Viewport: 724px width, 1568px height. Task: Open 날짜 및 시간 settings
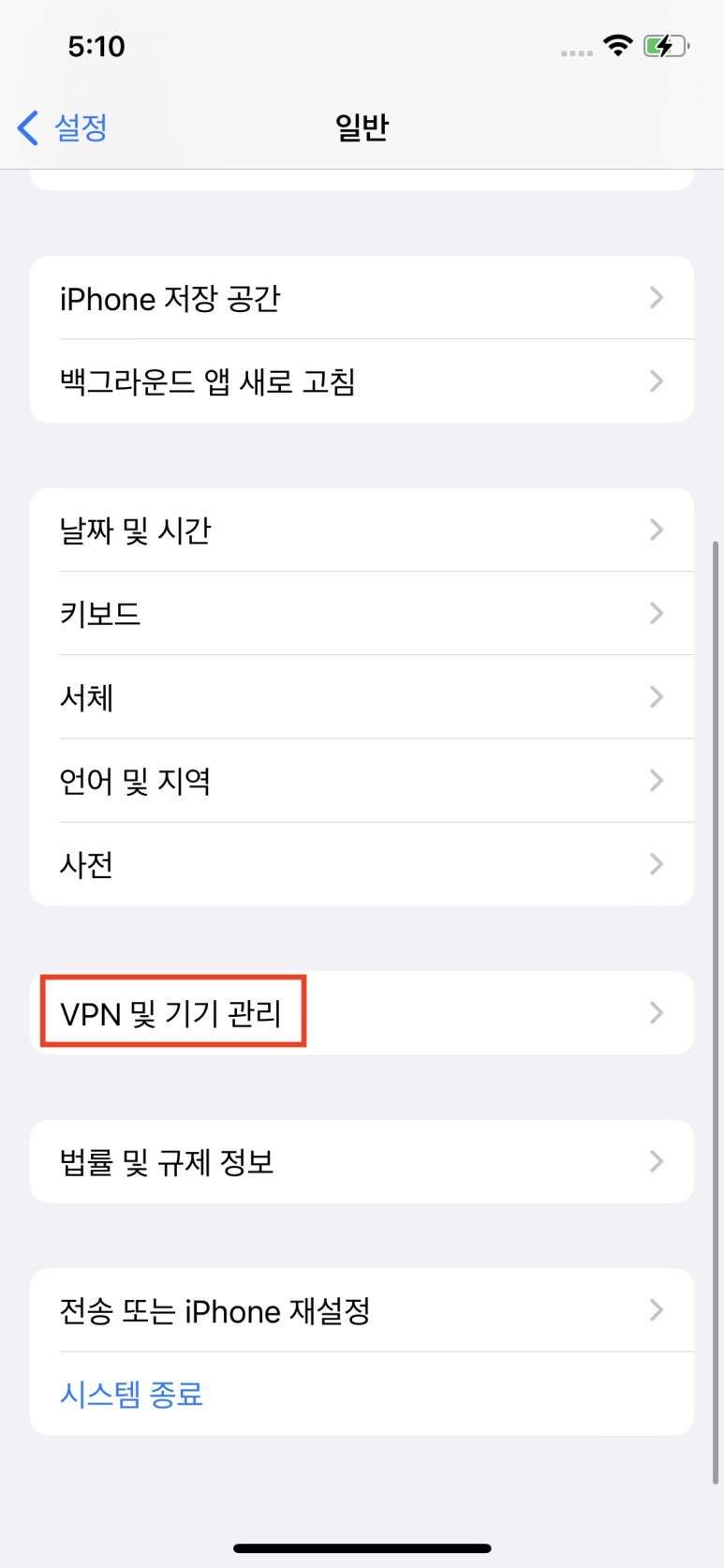click(361, 530)
